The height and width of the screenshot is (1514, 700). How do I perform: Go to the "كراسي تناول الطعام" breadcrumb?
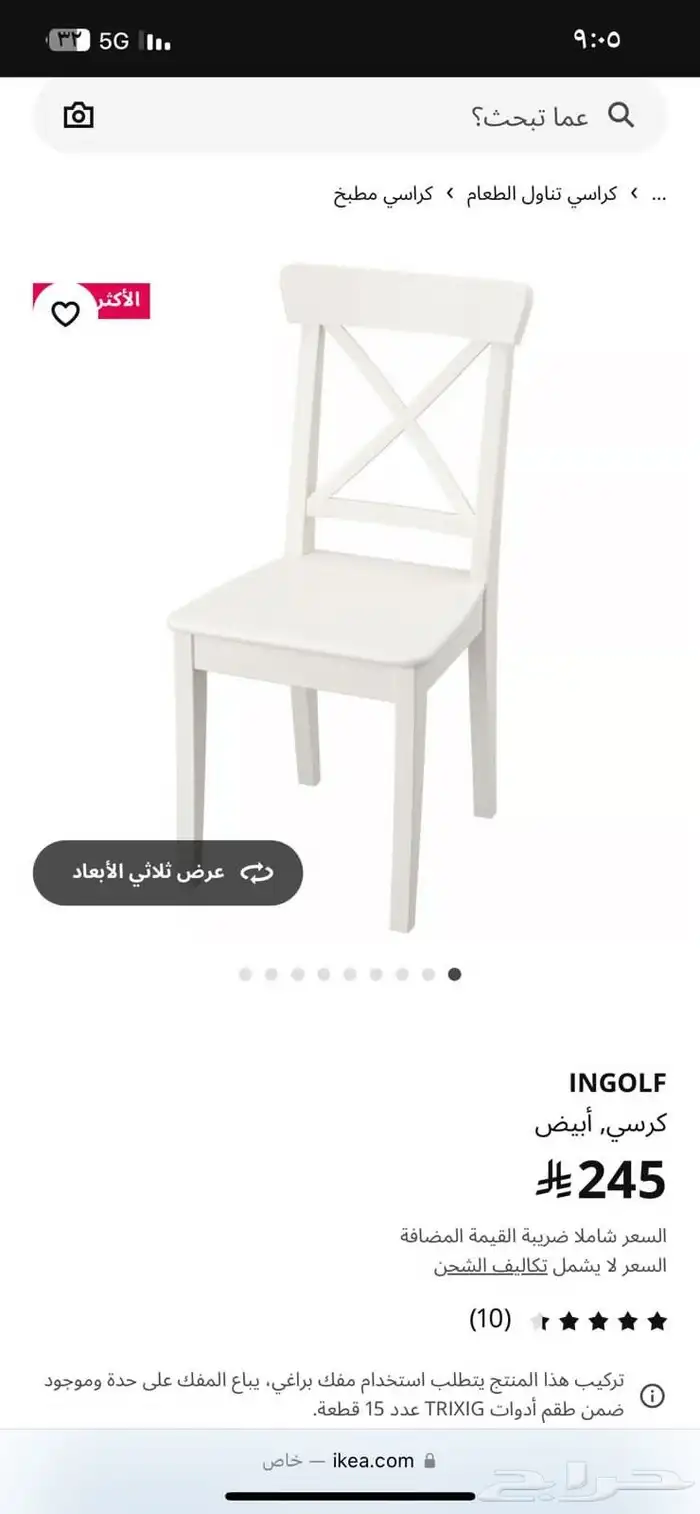click(541, 194)
